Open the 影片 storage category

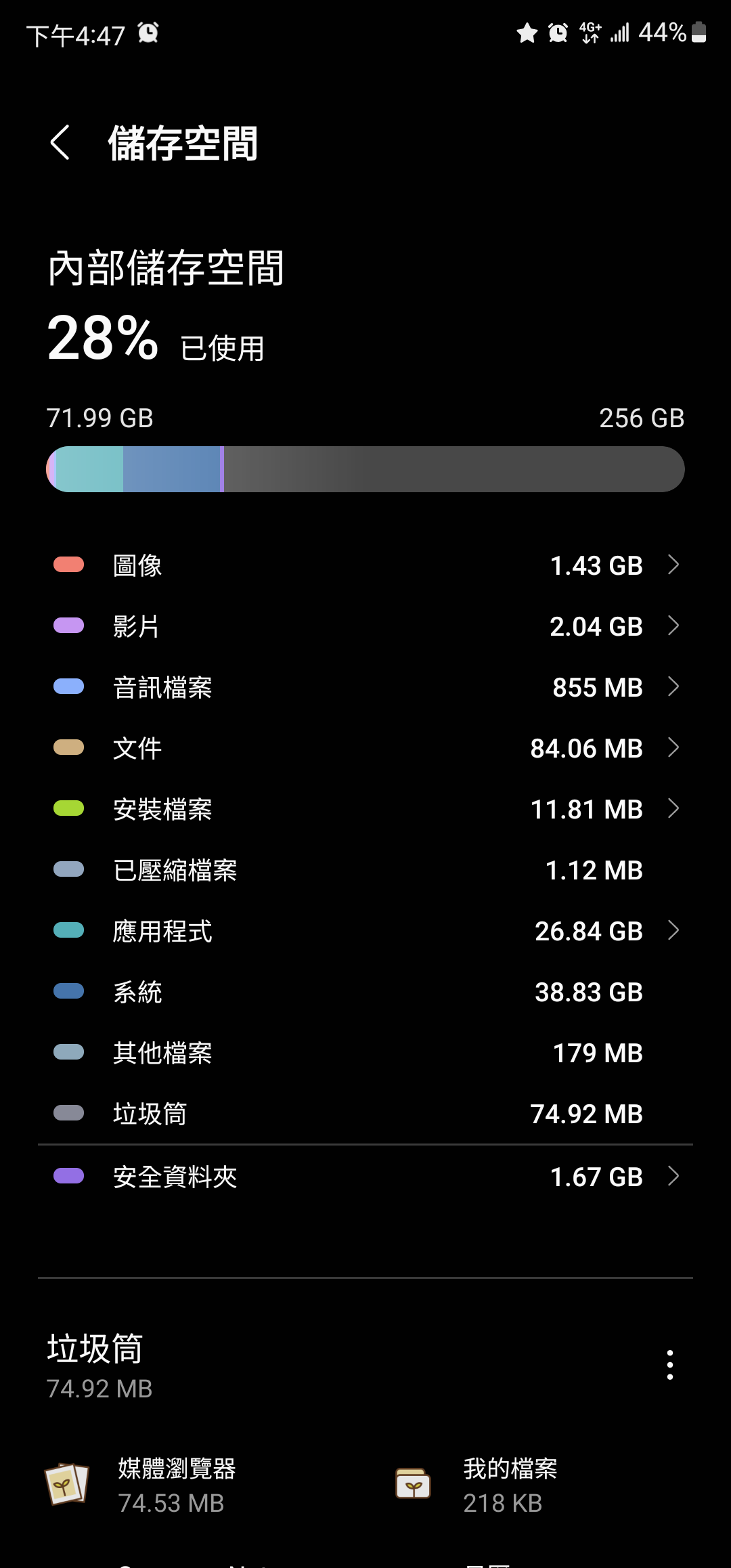click(x=365, y=626)
